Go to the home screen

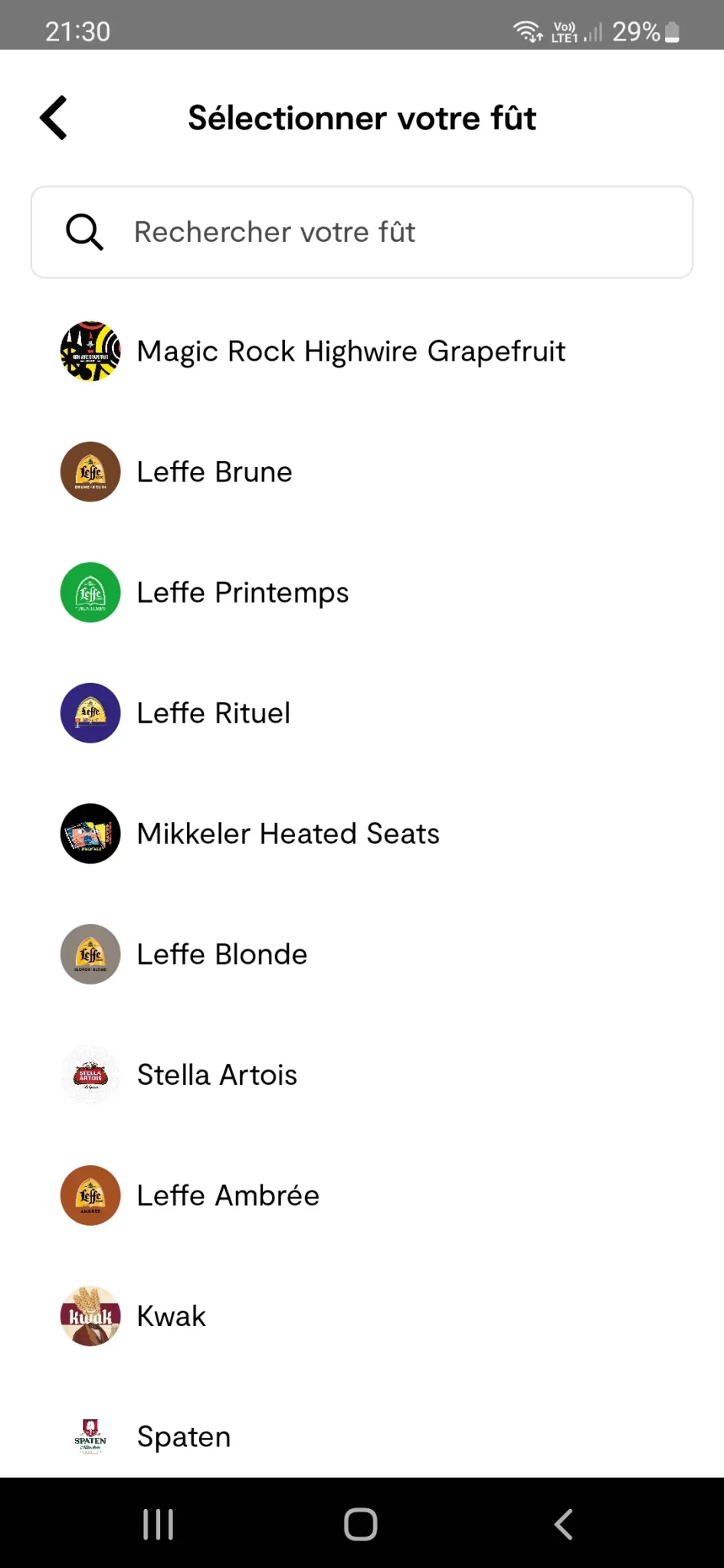click(x=361, y=1524)
